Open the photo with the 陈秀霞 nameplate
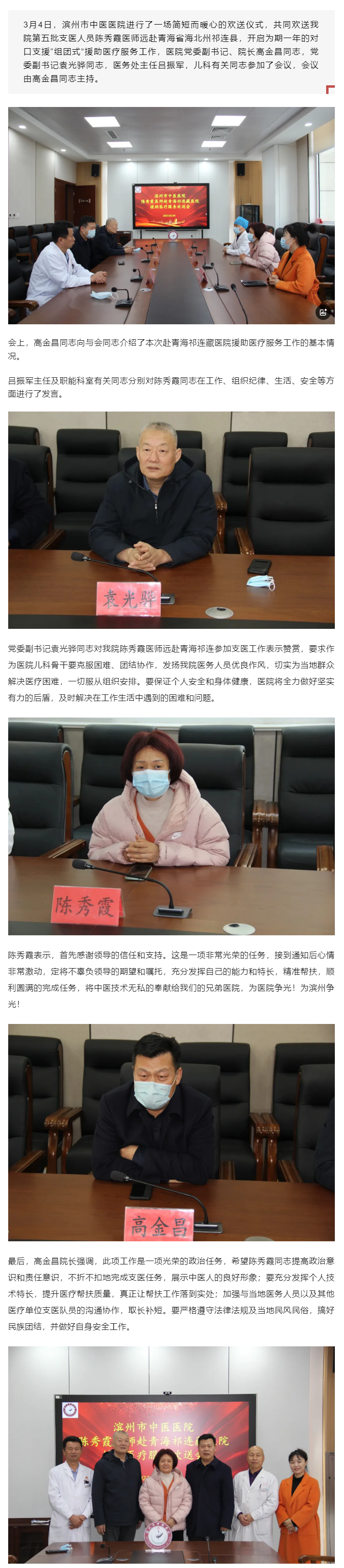The width and height of the screenshot is (344, 1568). tap(171, 826)
